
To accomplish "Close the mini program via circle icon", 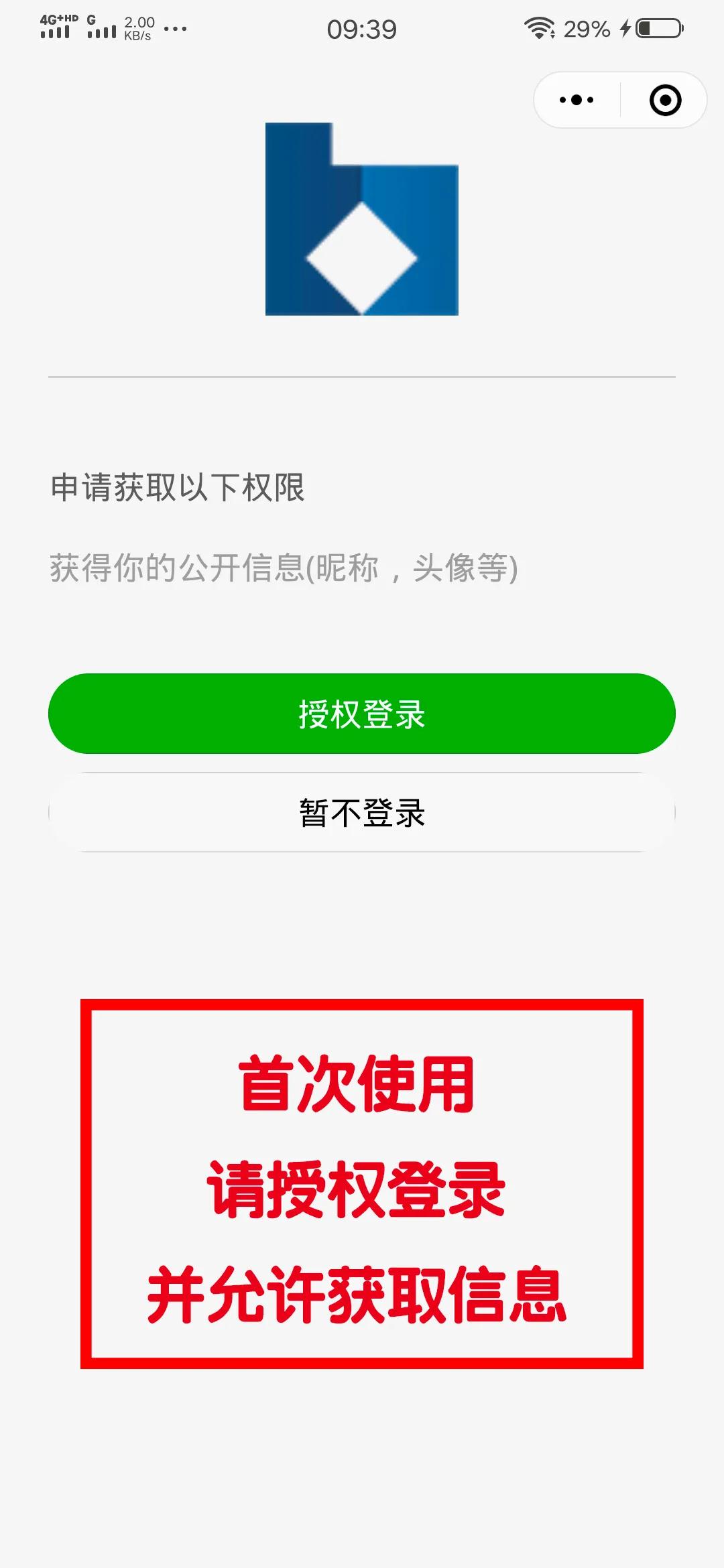I will click(x=665, y=101).
